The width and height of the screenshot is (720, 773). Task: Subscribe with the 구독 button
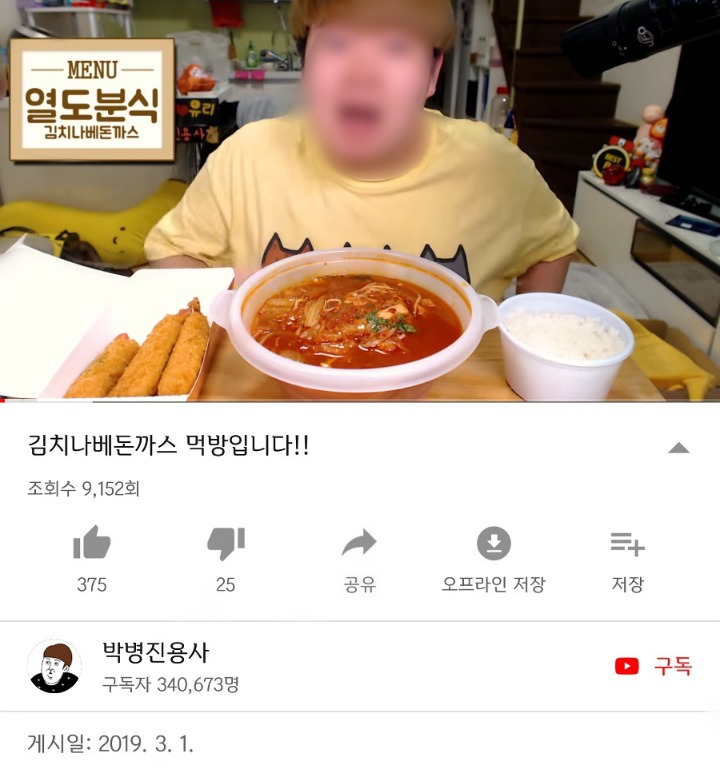pos(654,666)
